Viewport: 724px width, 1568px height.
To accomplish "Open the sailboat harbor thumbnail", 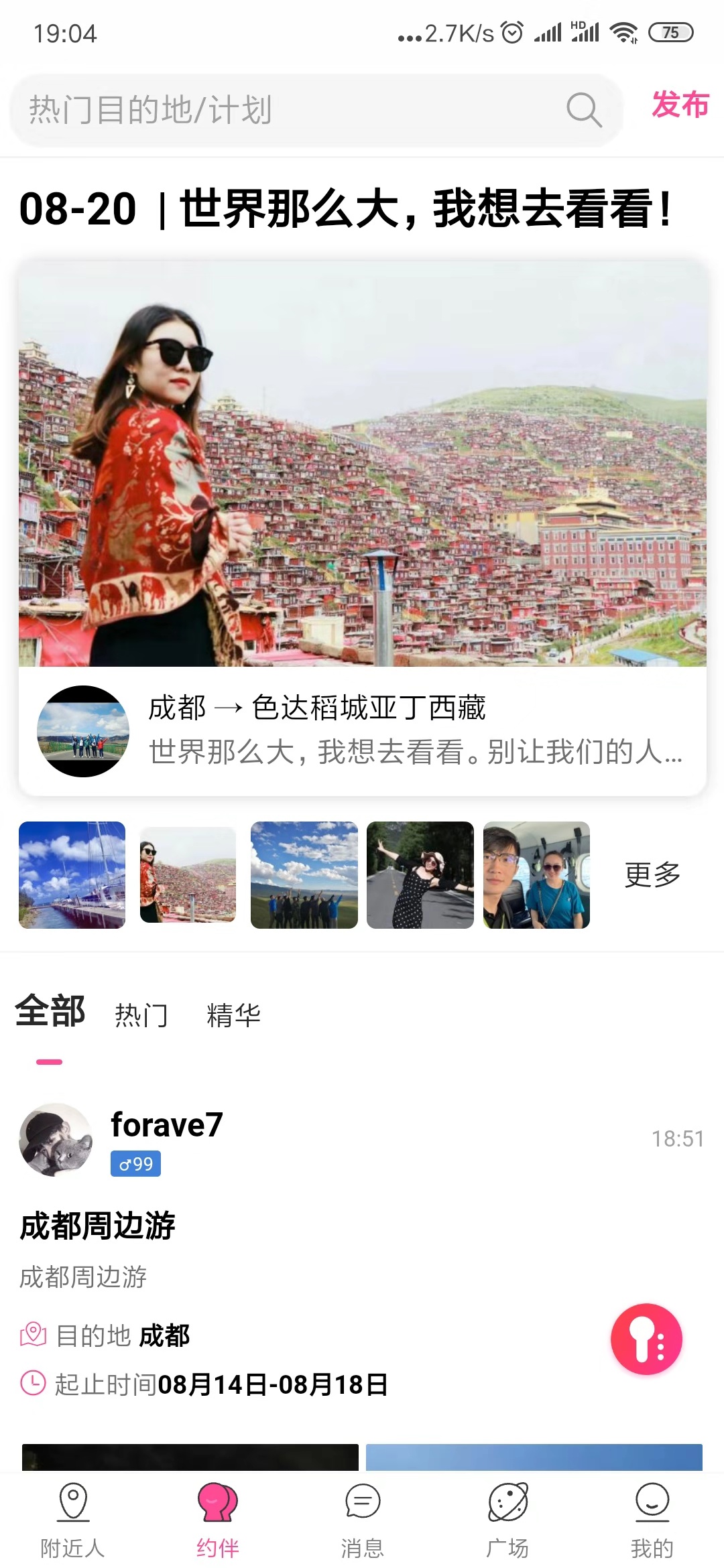I will click(72, 874).
